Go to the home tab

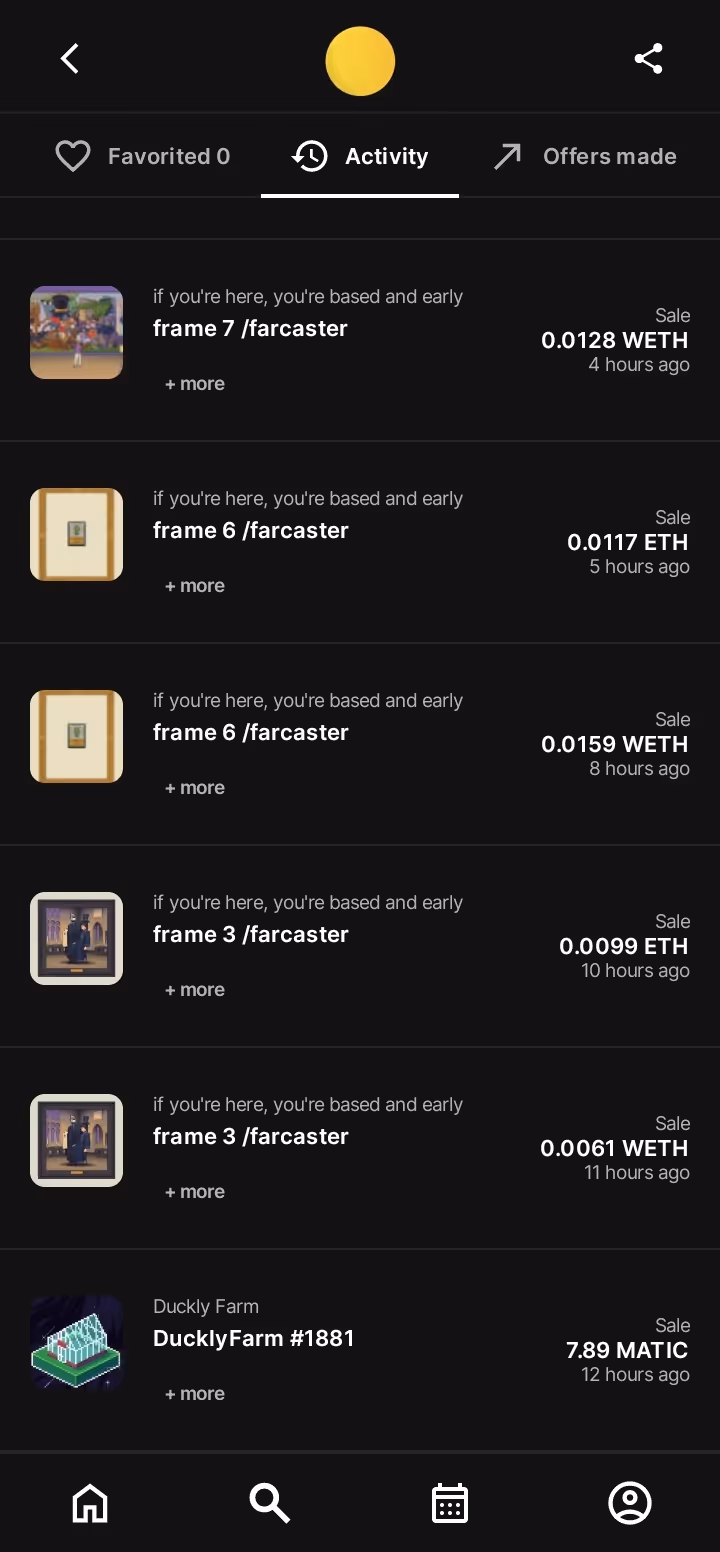(x=90, y=1502)
